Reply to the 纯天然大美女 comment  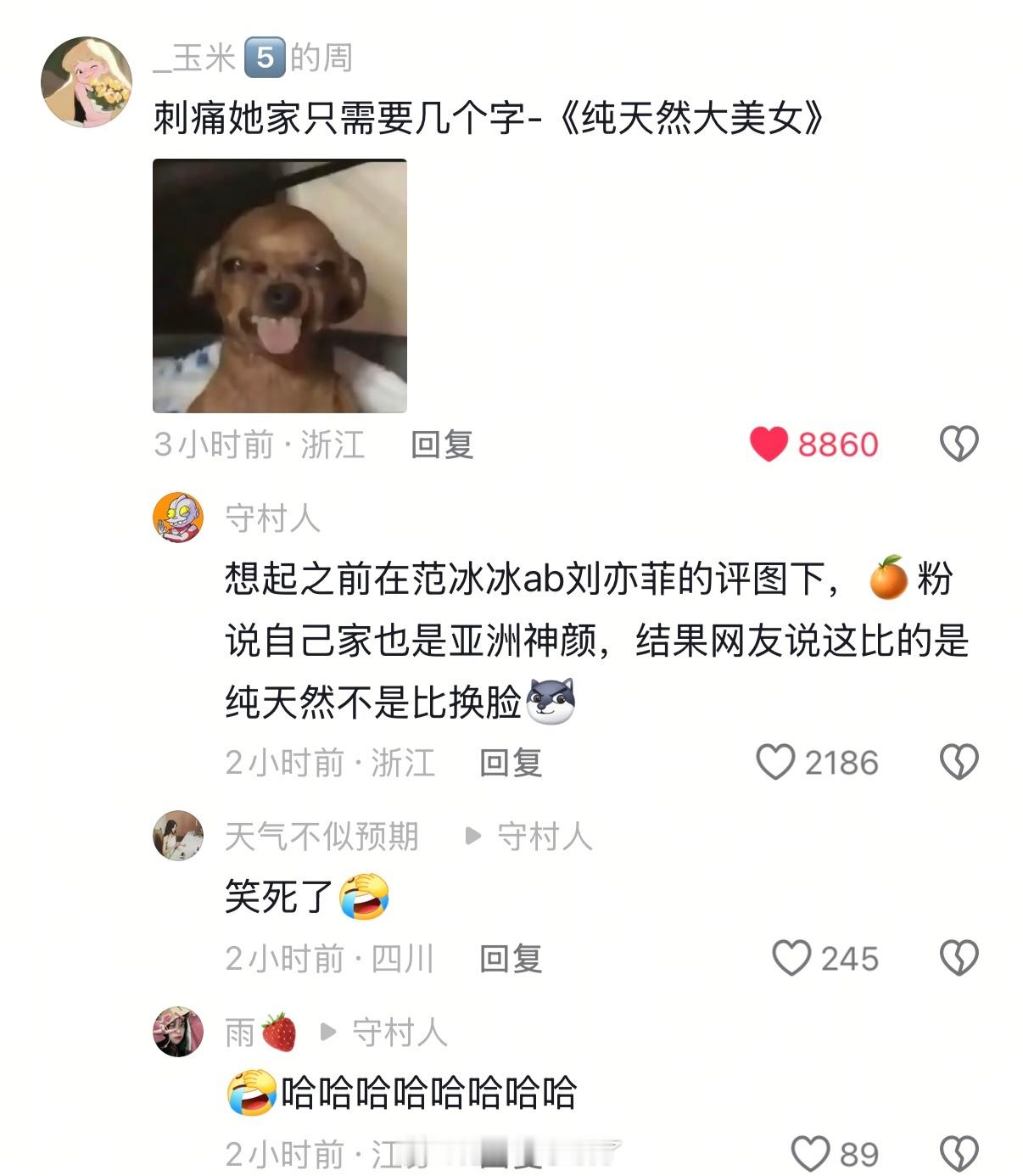tap(442, 445)
